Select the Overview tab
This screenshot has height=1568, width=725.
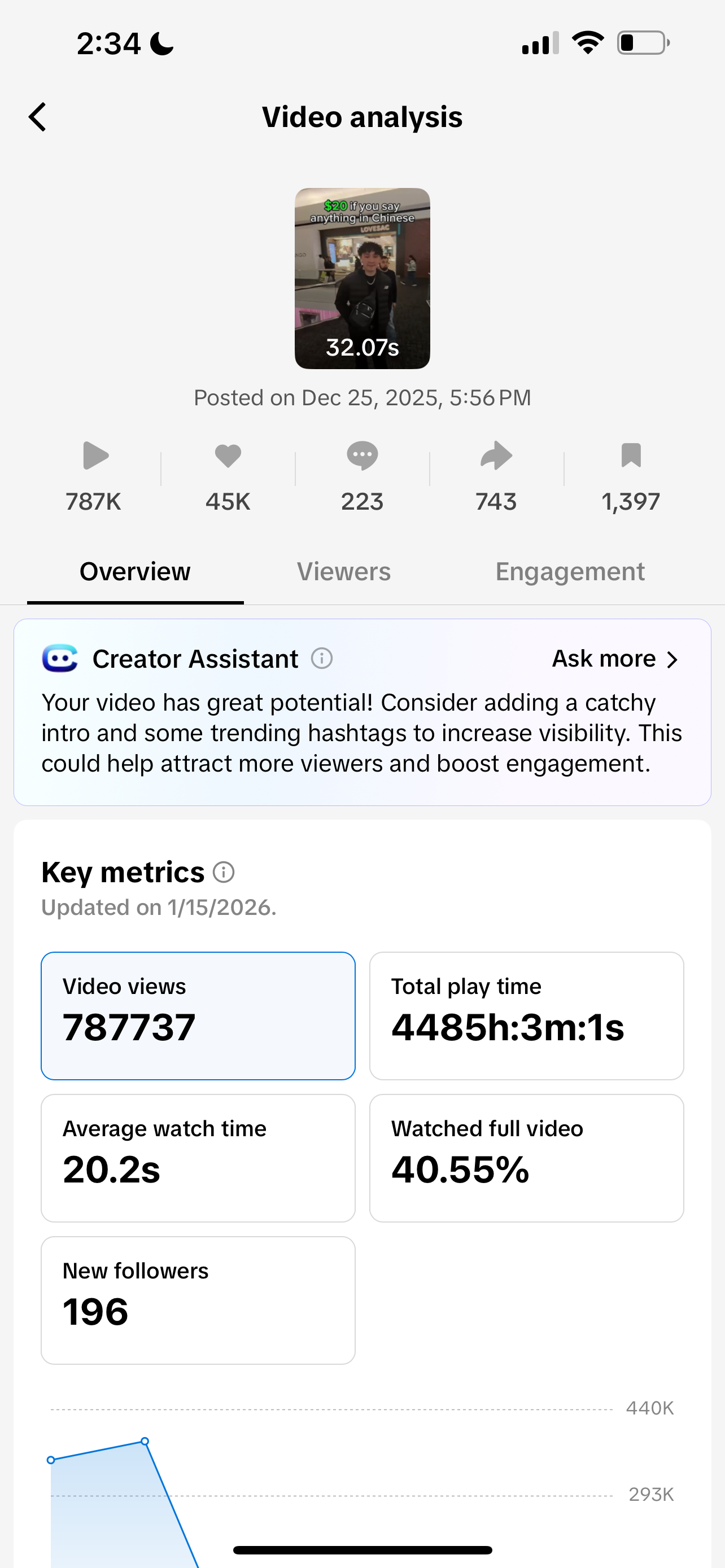pyautogui.click(x=135, y=572)
